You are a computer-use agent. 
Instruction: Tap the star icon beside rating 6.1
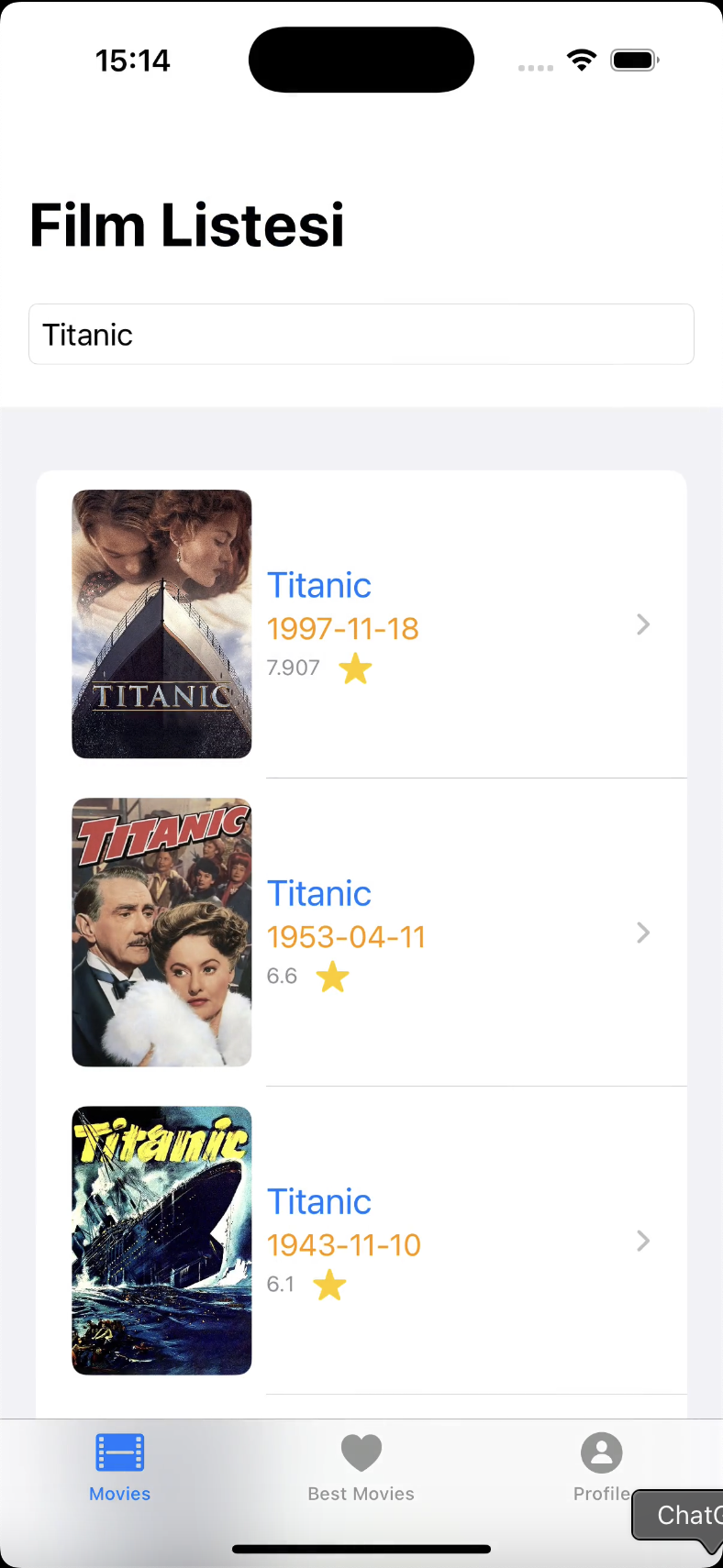point(329,1285)
